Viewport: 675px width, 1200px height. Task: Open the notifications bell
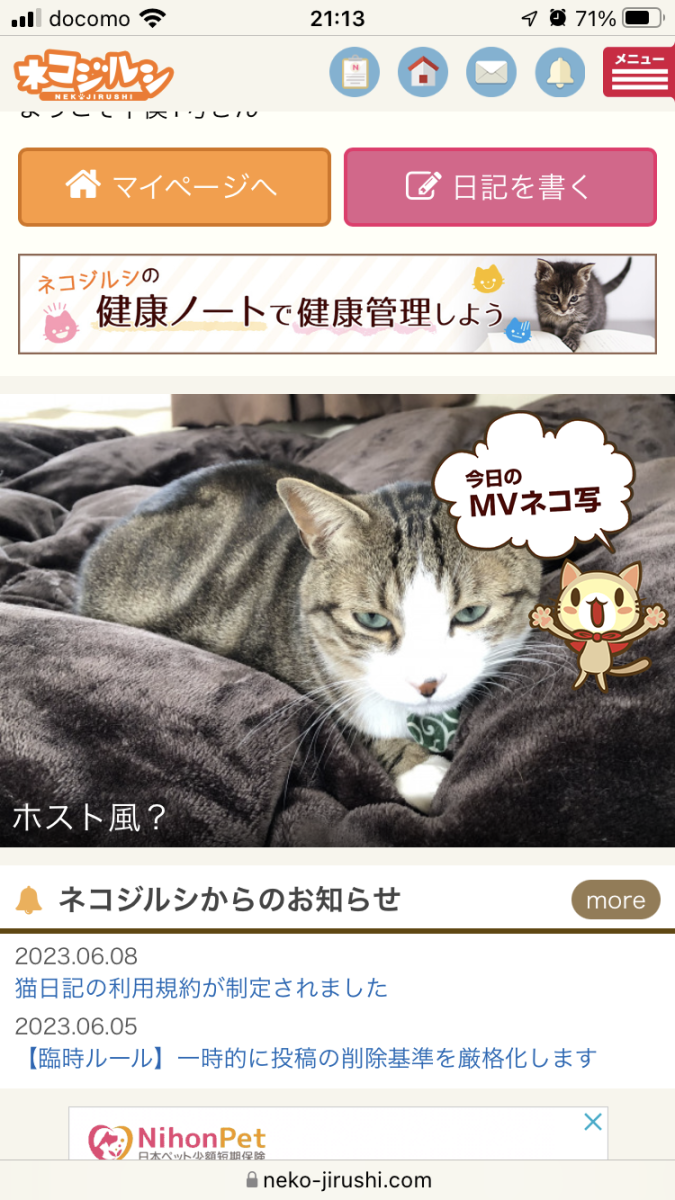[560, 72]
